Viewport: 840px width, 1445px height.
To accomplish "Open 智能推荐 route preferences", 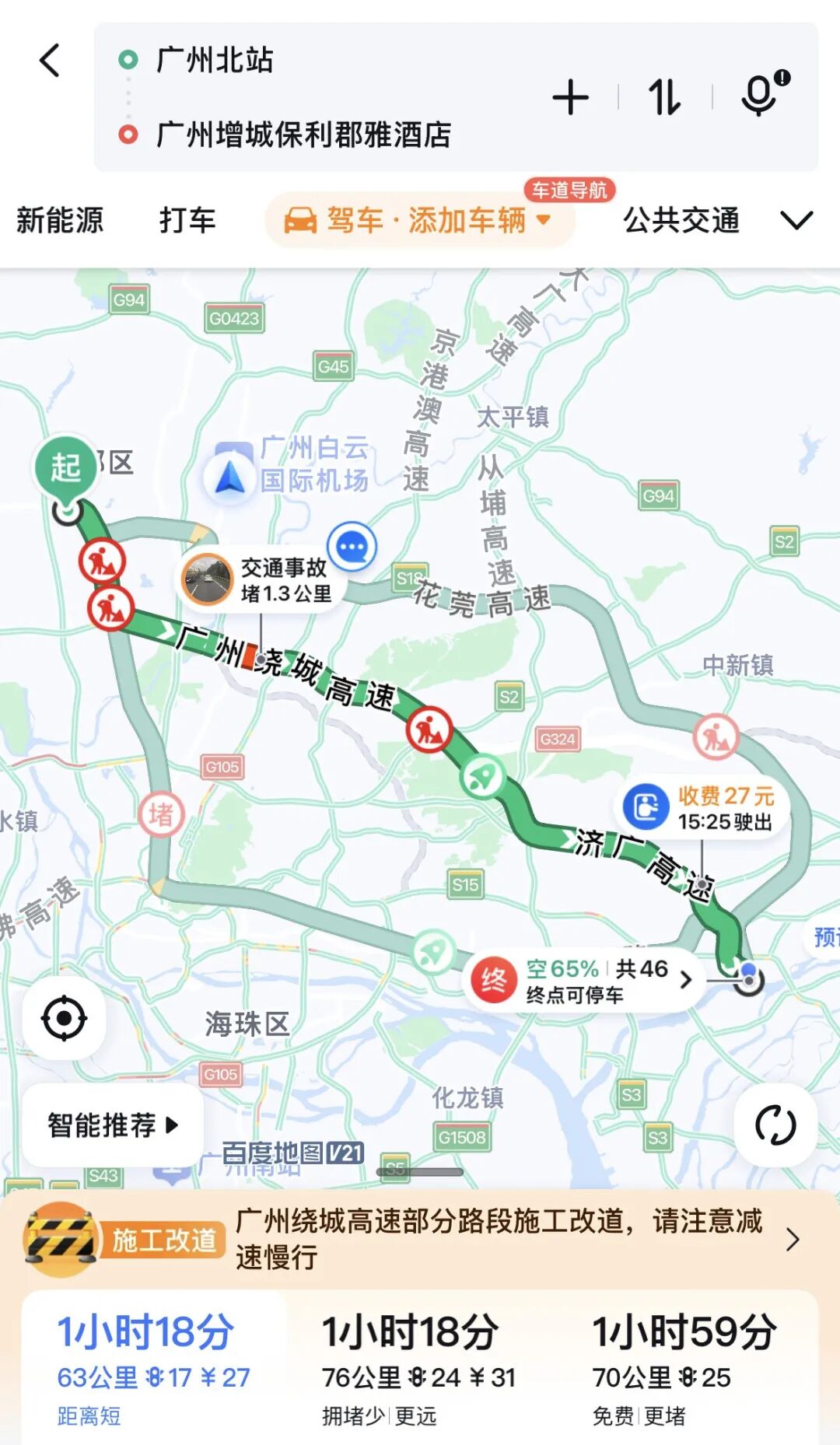I will pyautogui.click(x=113, y=1125).
